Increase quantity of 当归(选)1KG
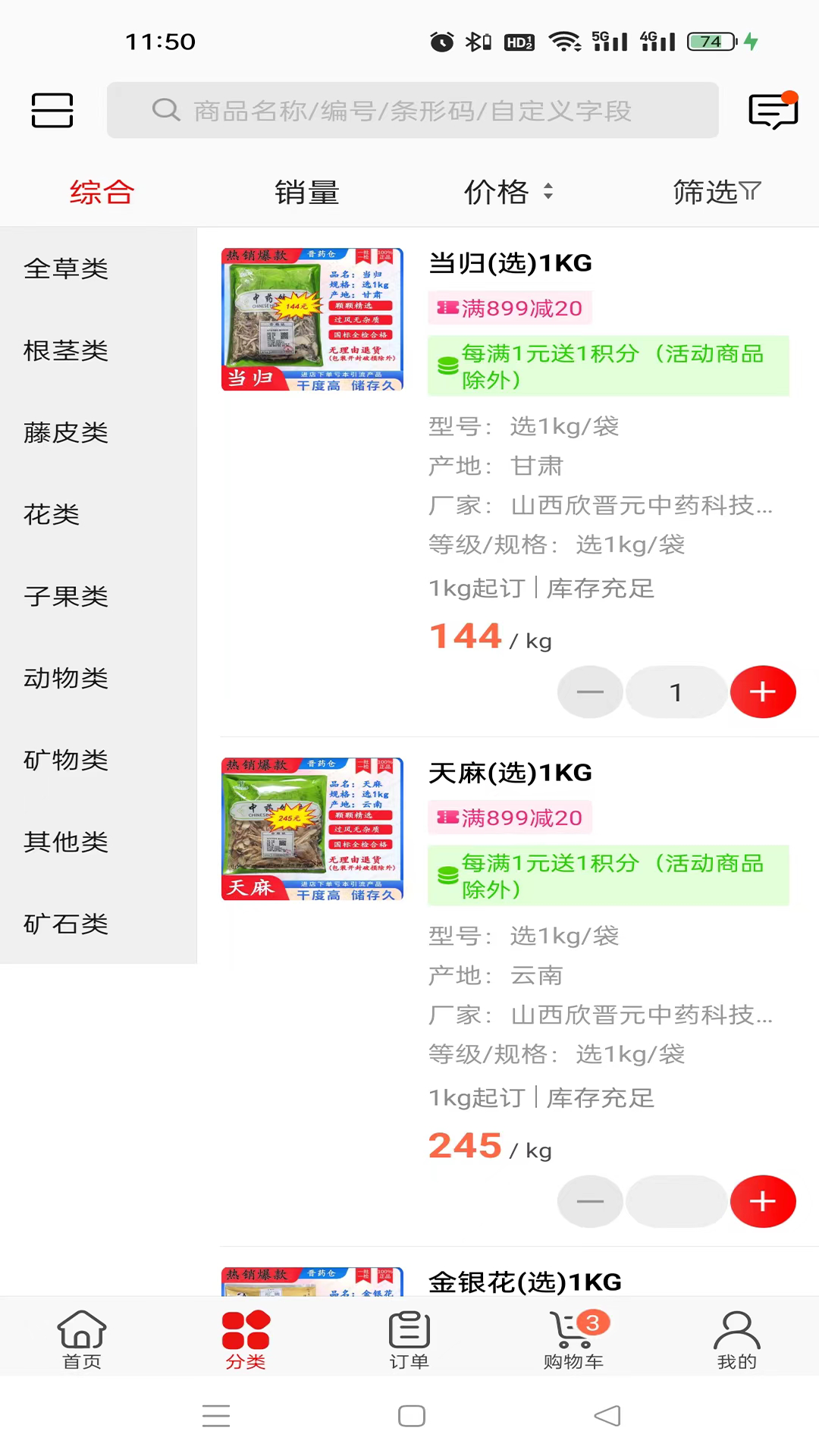This screenshot has height=1456, width=819. (762, 692)
